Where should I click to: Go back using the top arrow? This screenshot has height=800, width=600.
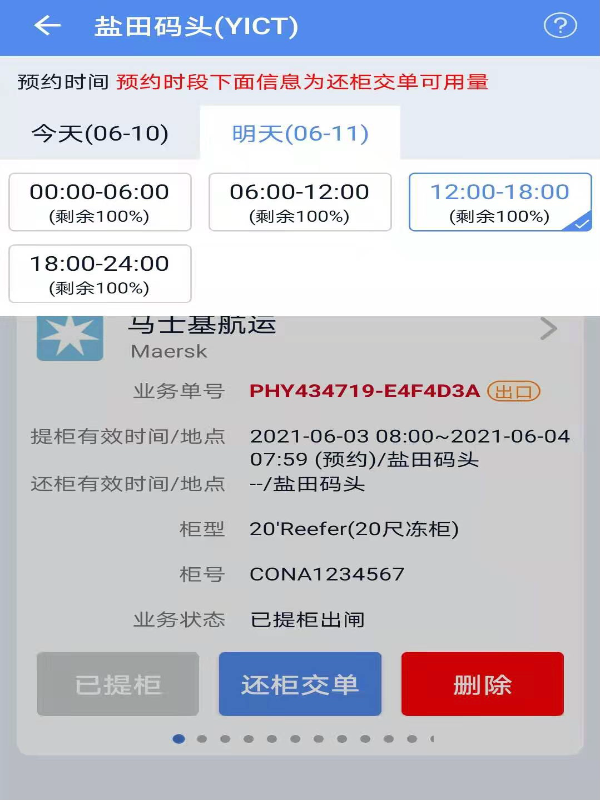pos(47,27)
